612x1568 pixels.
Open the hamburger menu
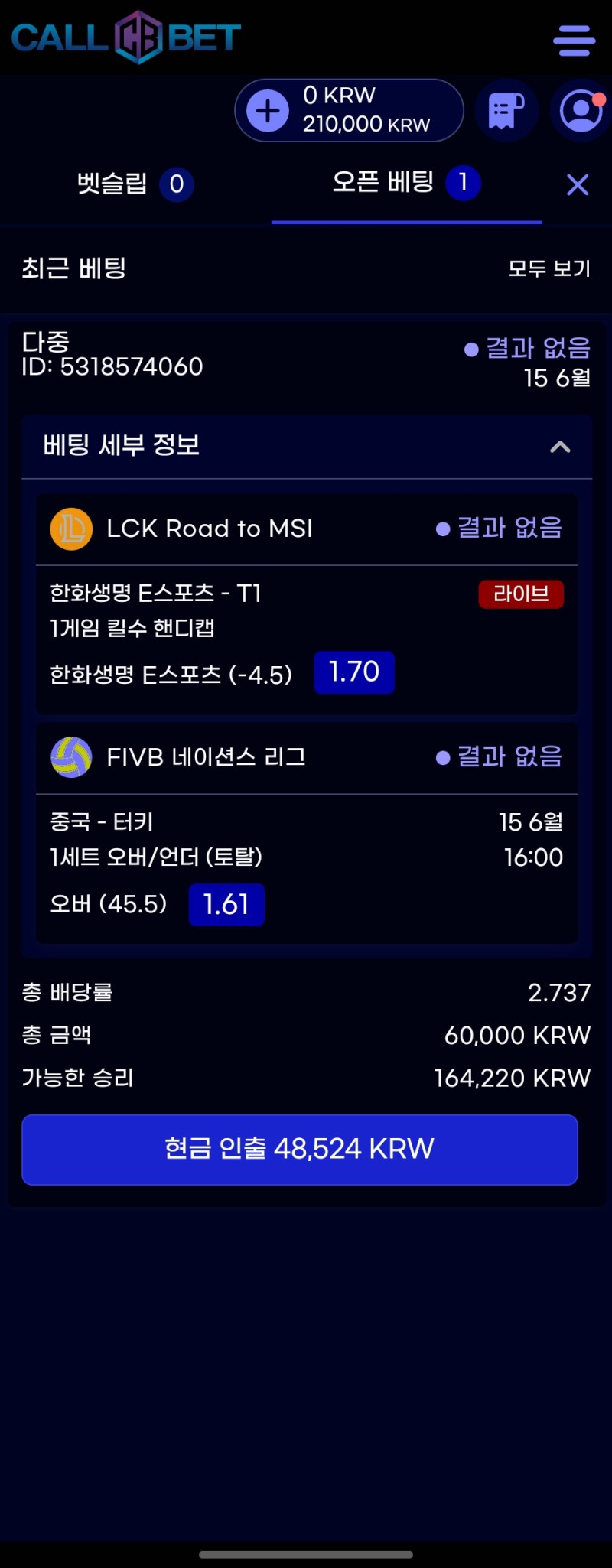point(574,41)
